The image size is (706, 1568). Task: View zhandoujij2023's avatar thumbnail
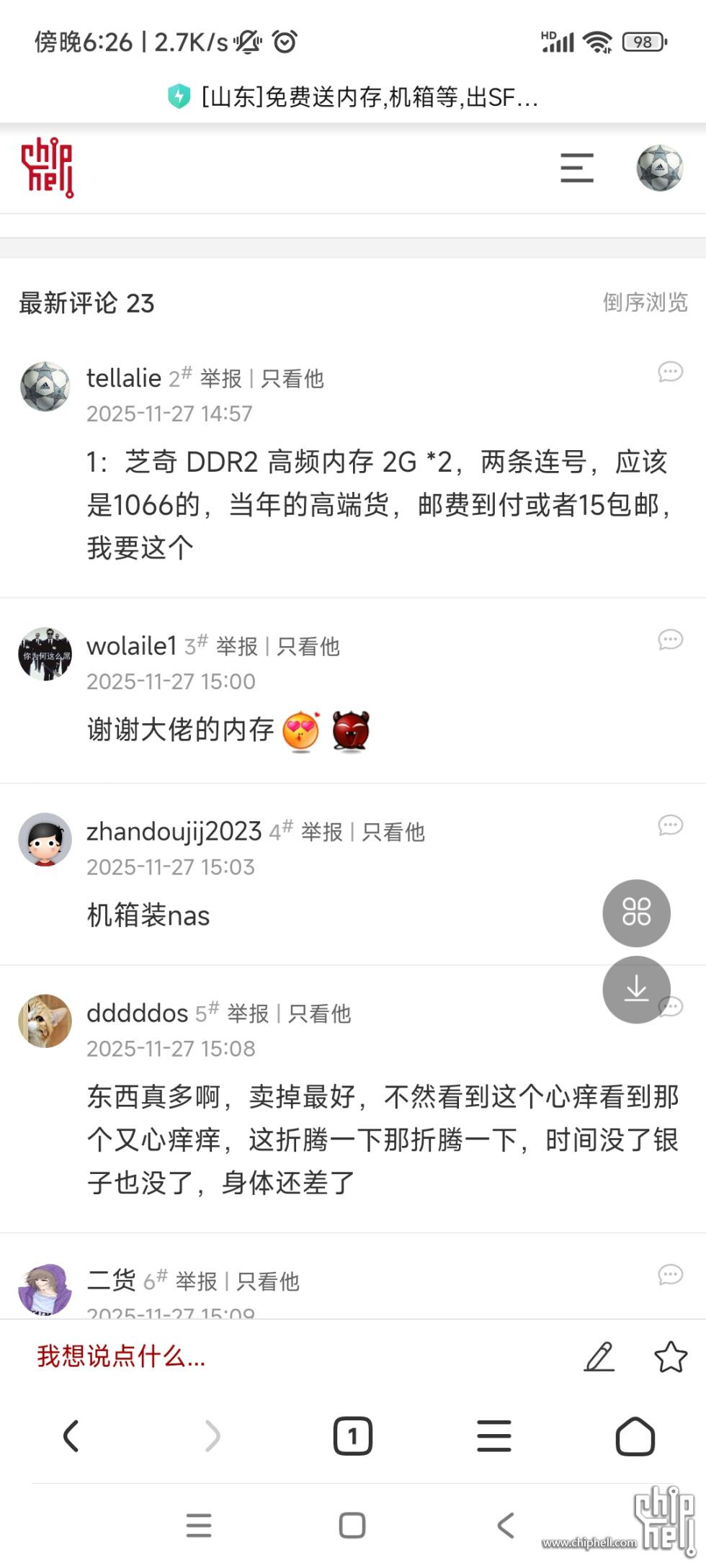pyautogui.click(x=45, y=839)
